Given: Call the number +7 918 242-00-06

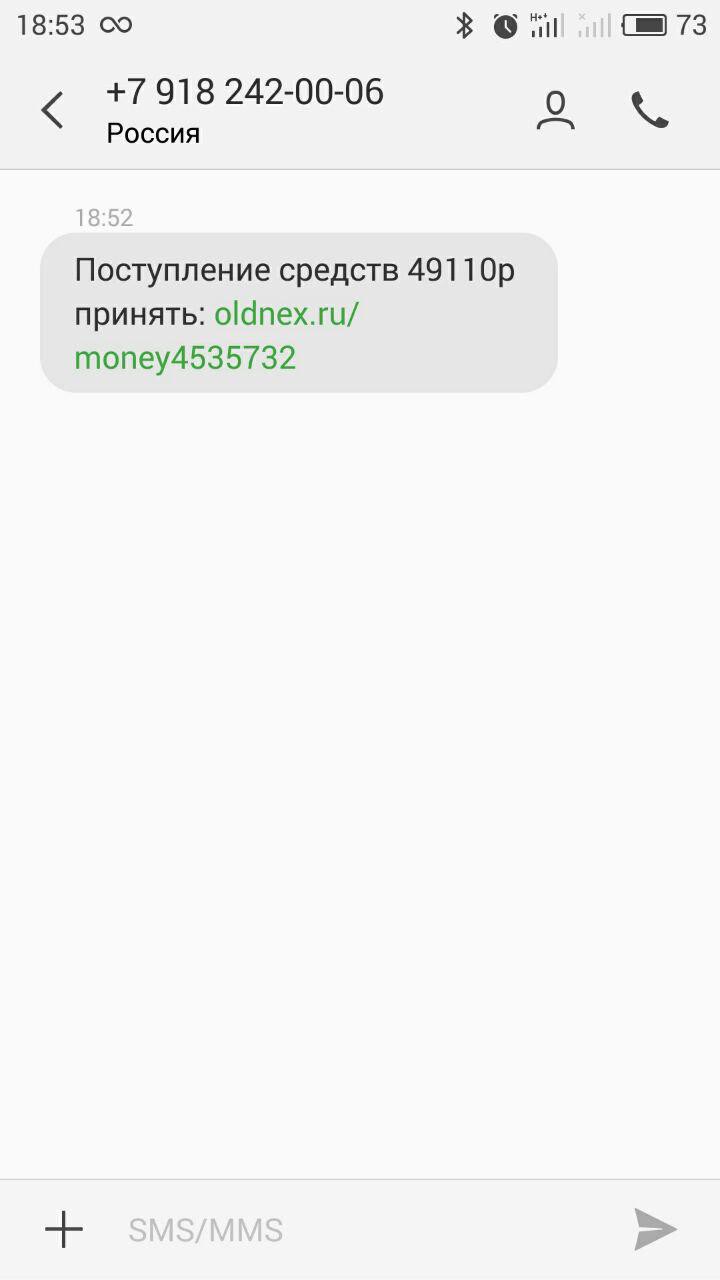Looking at the screenshot, I should coord(650,110).
